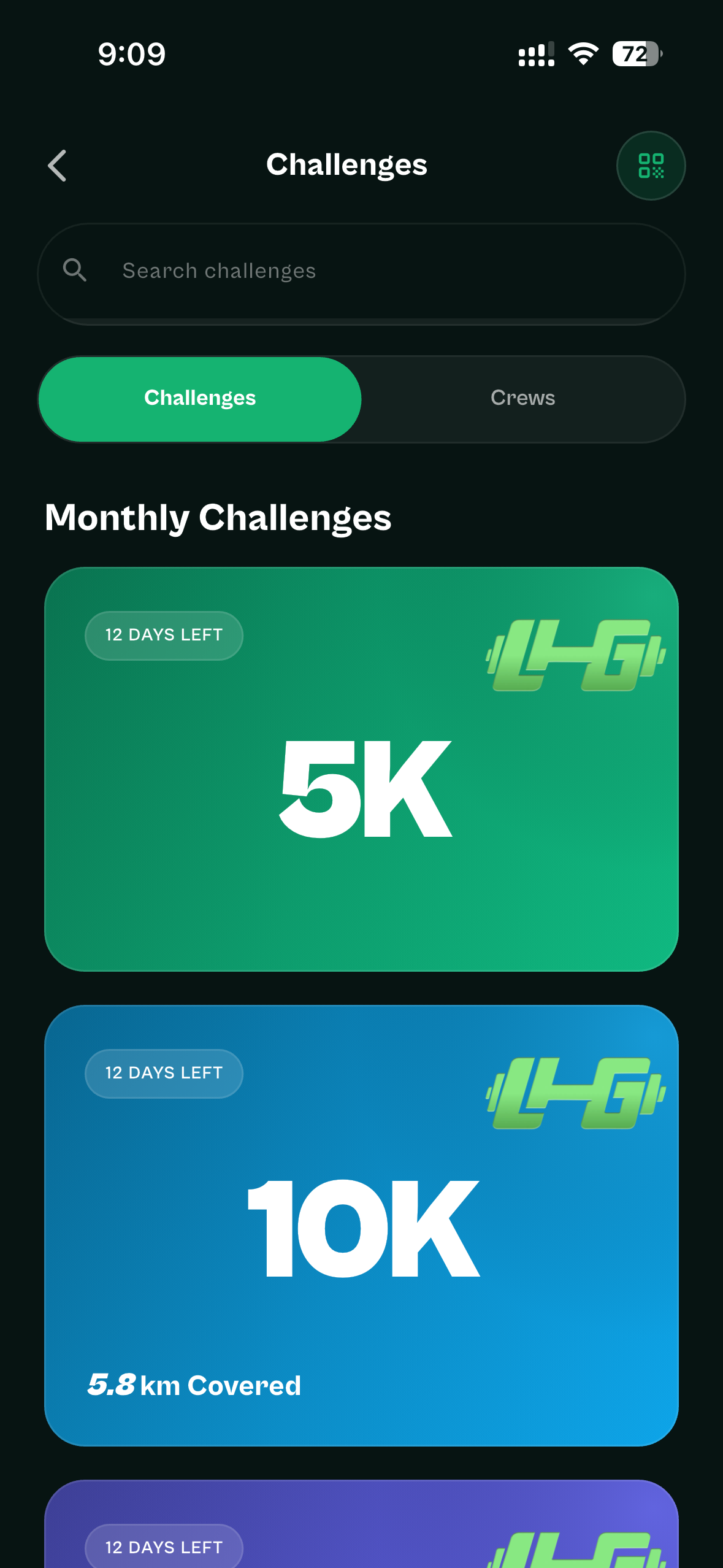Tap the back chevron arrow

pyautogui.click(x=57, y=166)
